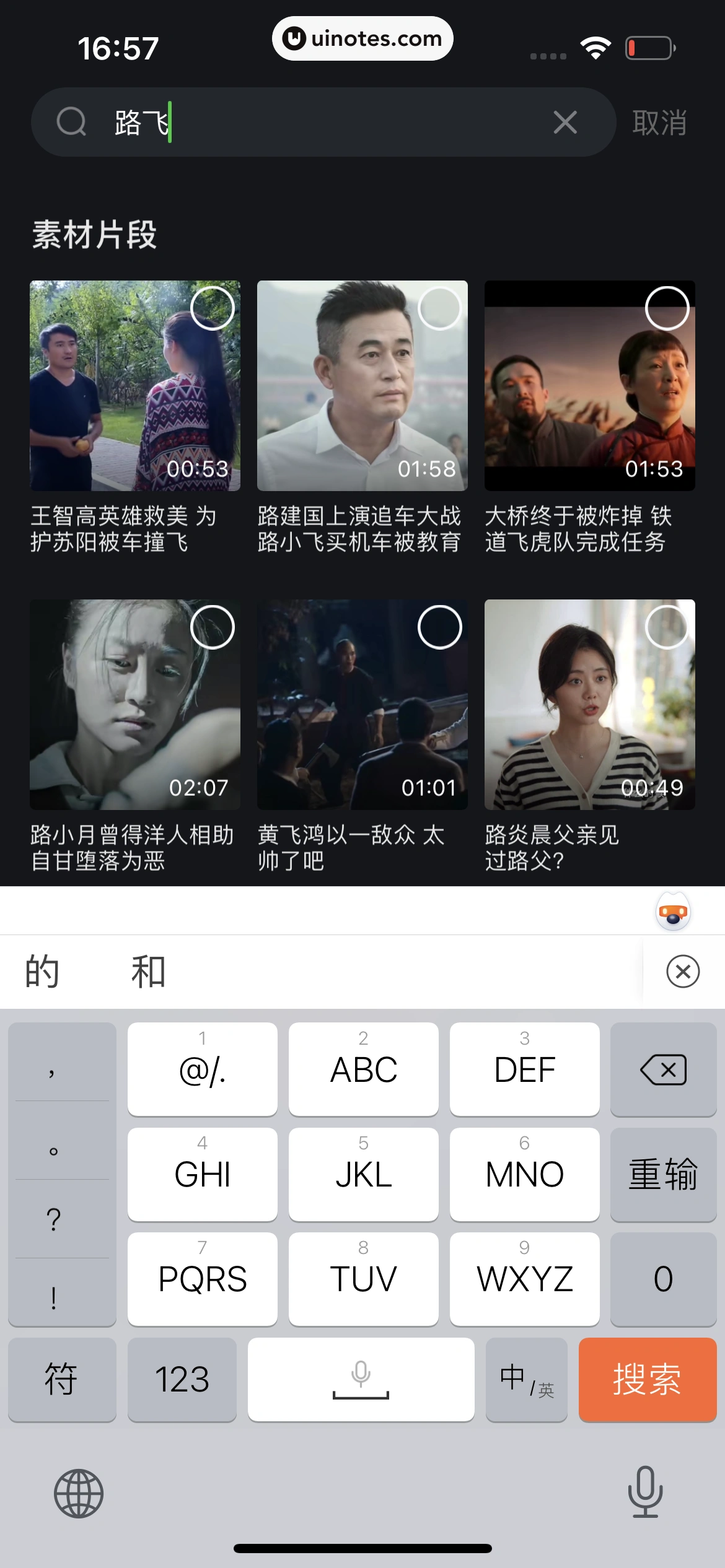Viewport: 725px width, 1568px height.
Task: Tap the 重输 re-enter key
Action: (x=663, y=1174)
